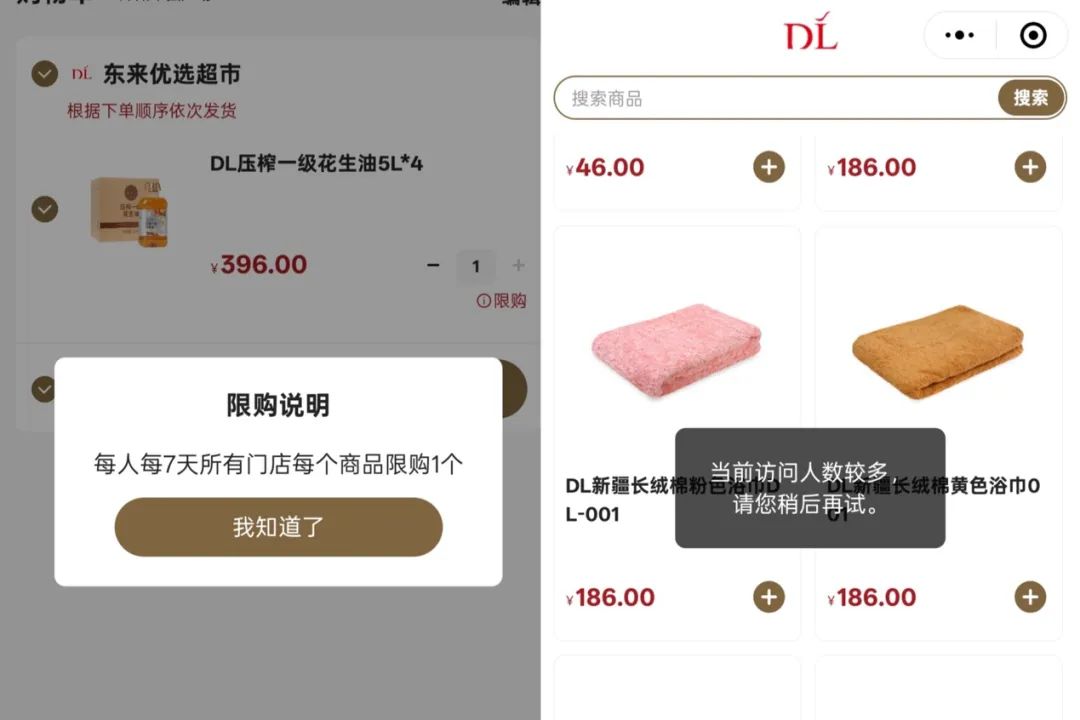Tap the 限购 info link

click(x=501, y=301)
